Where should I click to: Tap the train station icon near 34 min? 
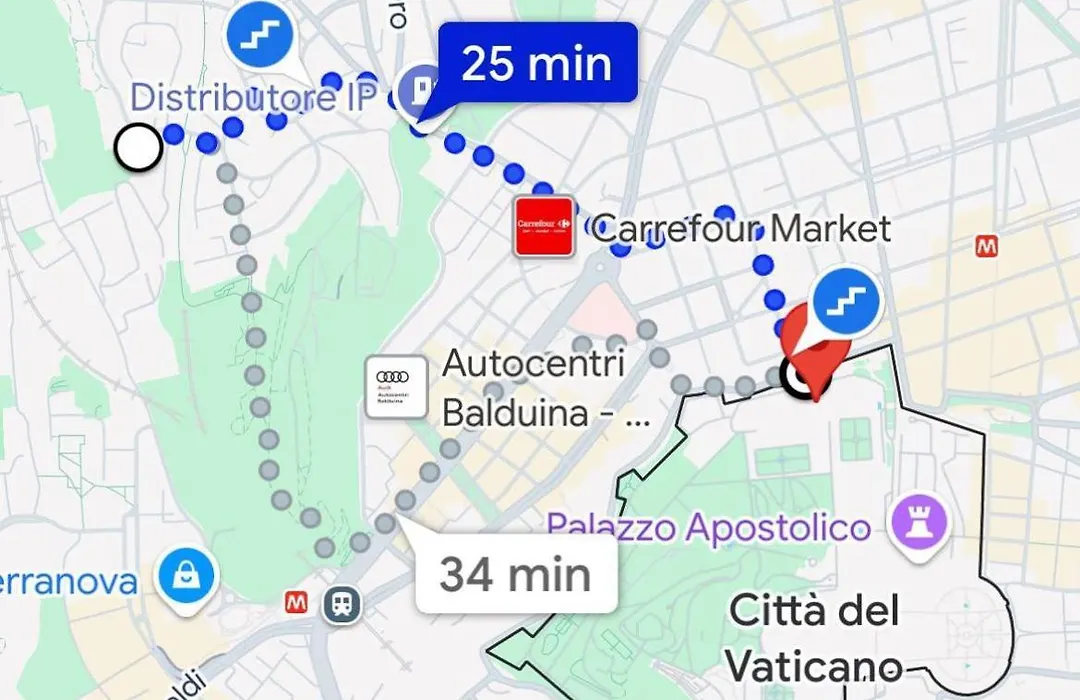click(x=342, y=604)
